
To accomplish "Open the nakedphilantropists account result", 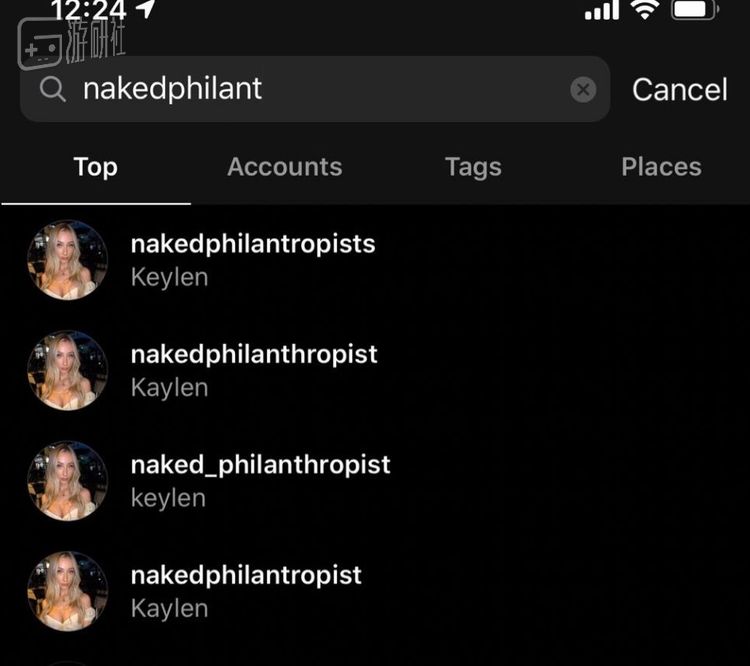I will click(x=252, y=259).
